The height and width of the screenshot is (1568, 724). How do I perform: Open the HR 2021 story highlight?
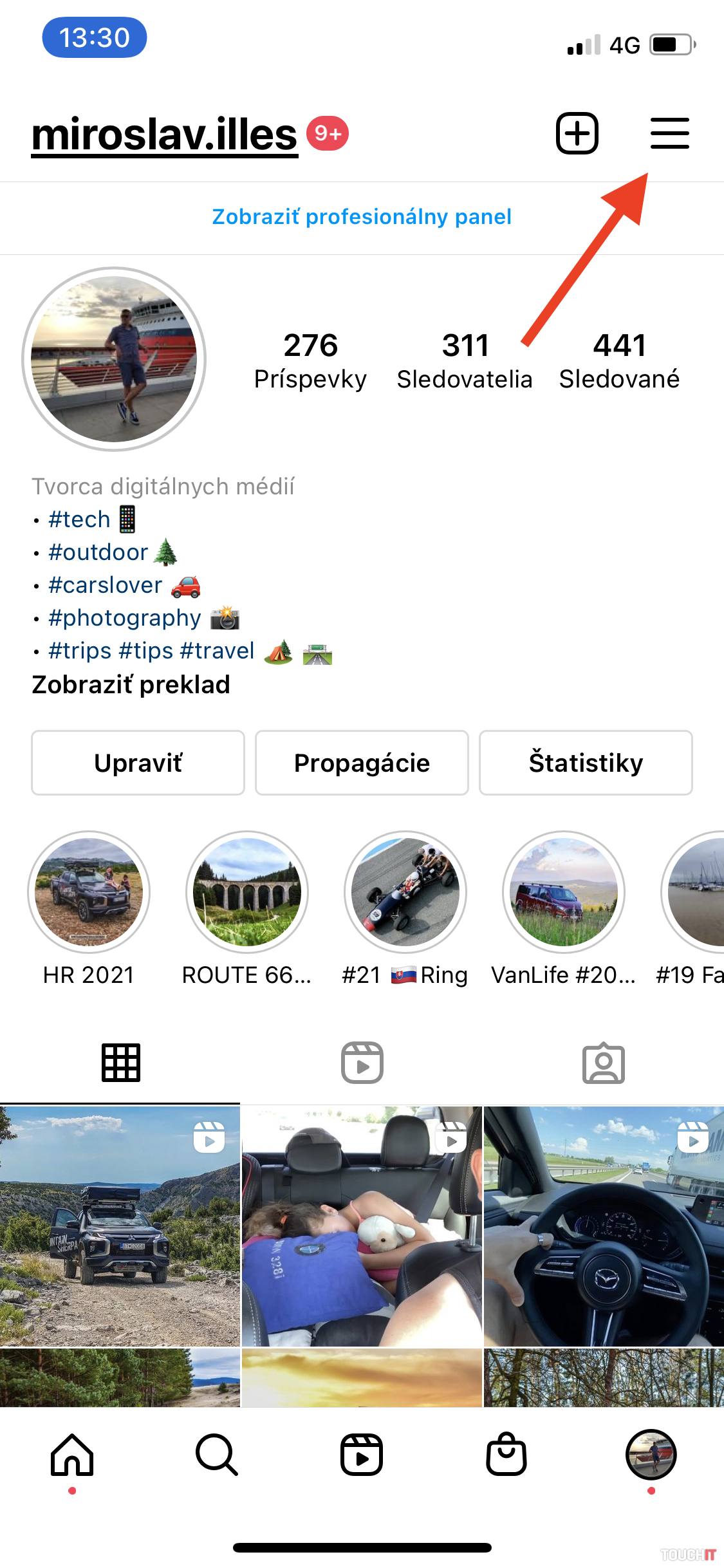tap(89, 892)
